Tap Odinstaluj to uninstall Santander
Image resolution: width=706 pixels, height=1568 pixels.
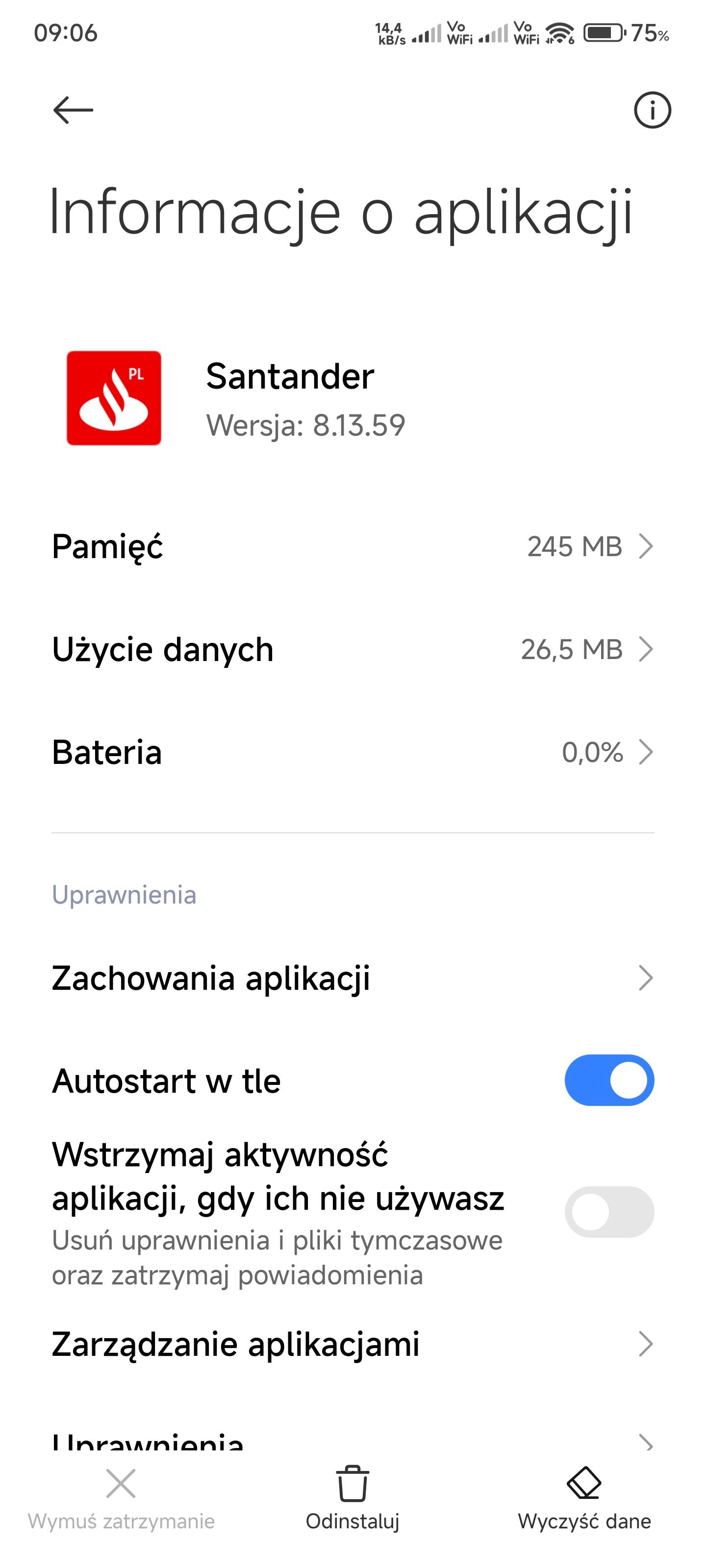click(x=353, y=1497)
